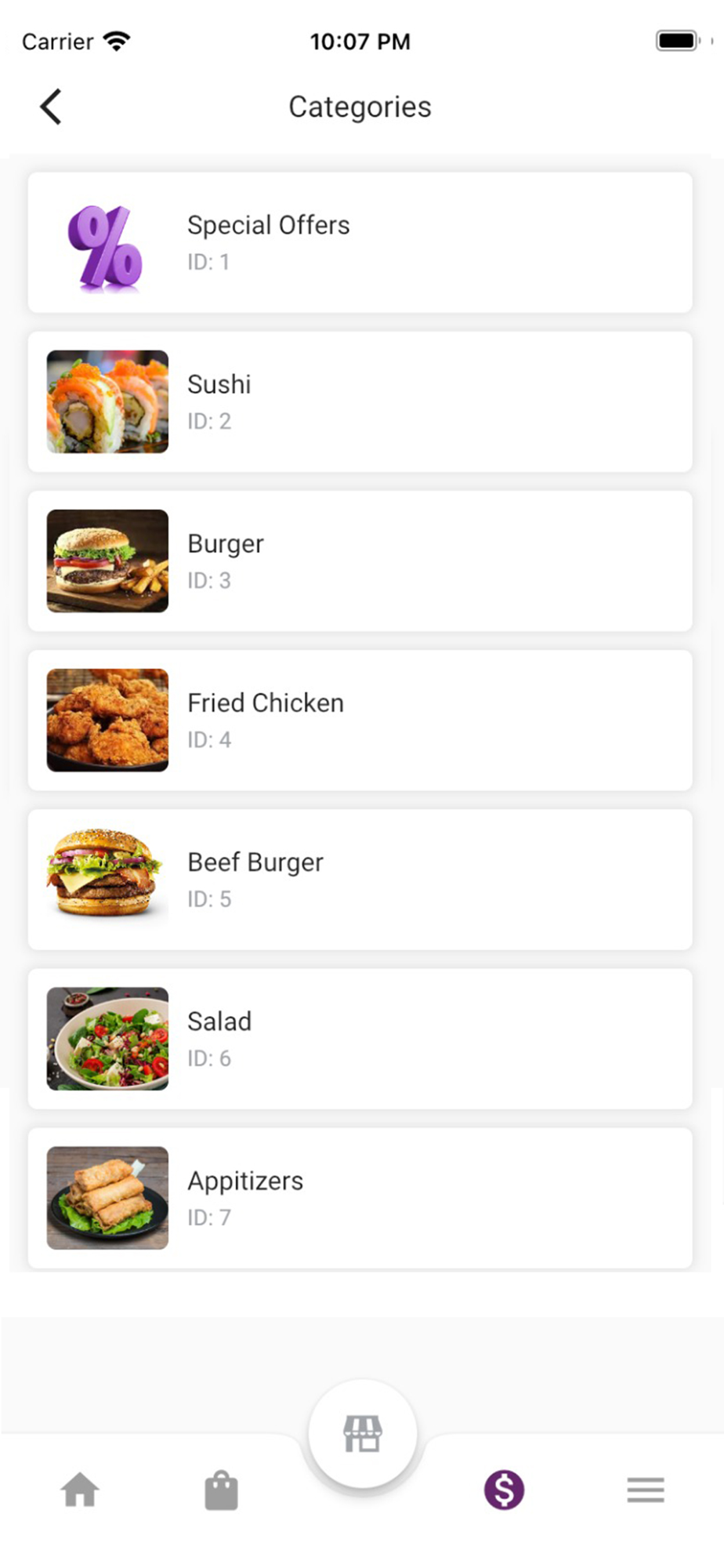This screenshot has width=724, height=1568.
Task: Open the Beef Burger category
Action: (360, 880)
